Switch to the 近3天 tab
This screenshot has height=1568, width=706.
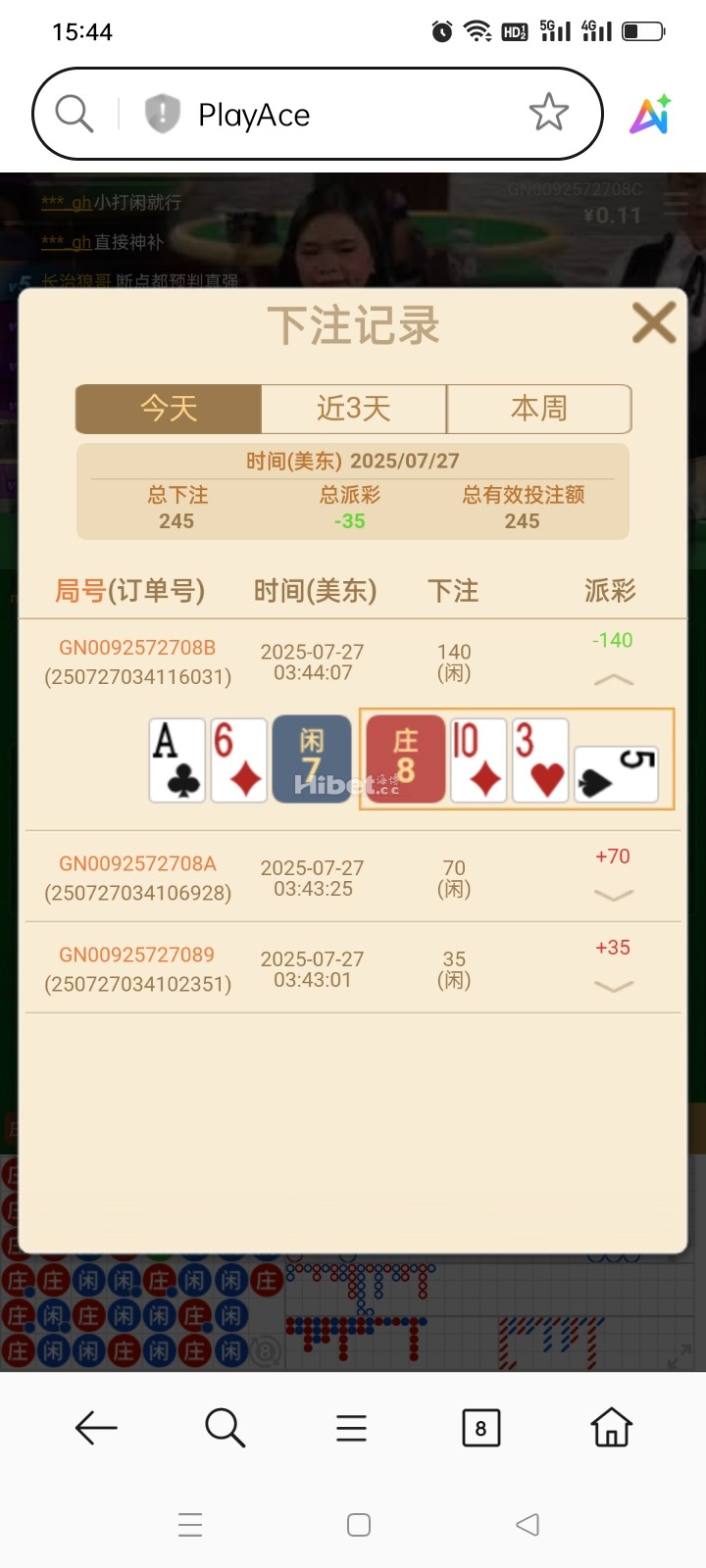353,408
